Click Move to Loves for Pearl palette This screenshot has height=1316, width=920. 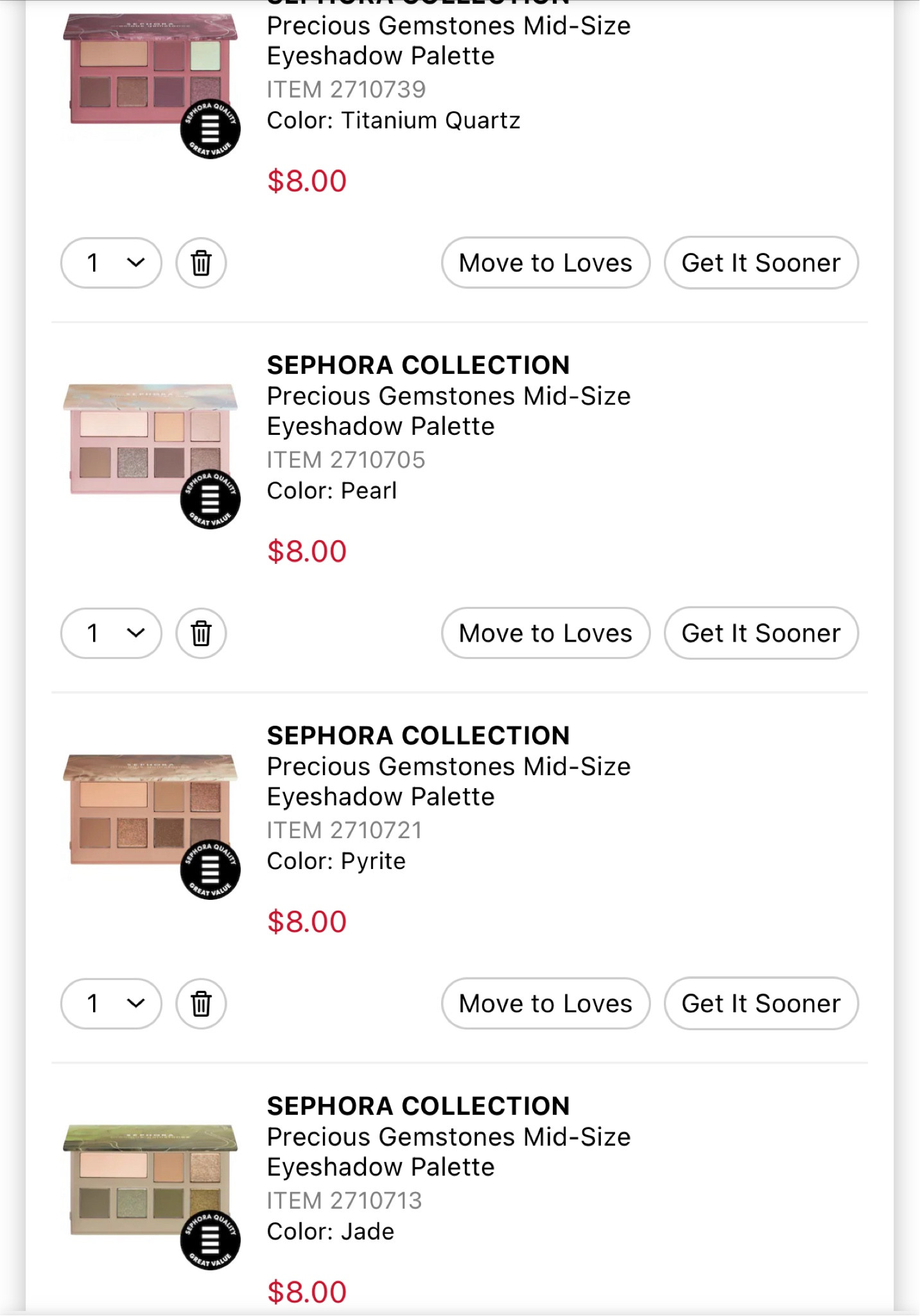545,633
